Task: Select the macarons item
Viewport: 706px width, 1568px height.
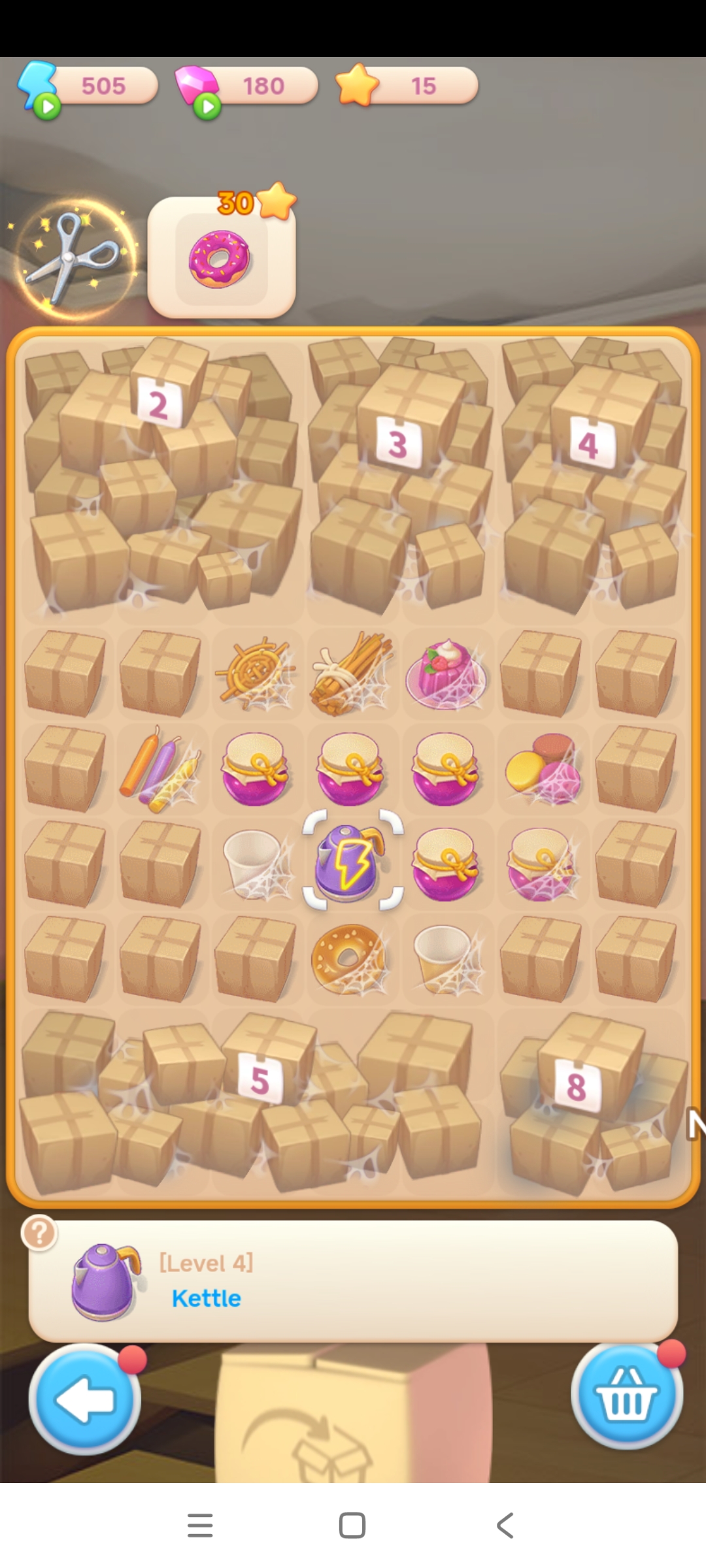Action: coord(541,768)
